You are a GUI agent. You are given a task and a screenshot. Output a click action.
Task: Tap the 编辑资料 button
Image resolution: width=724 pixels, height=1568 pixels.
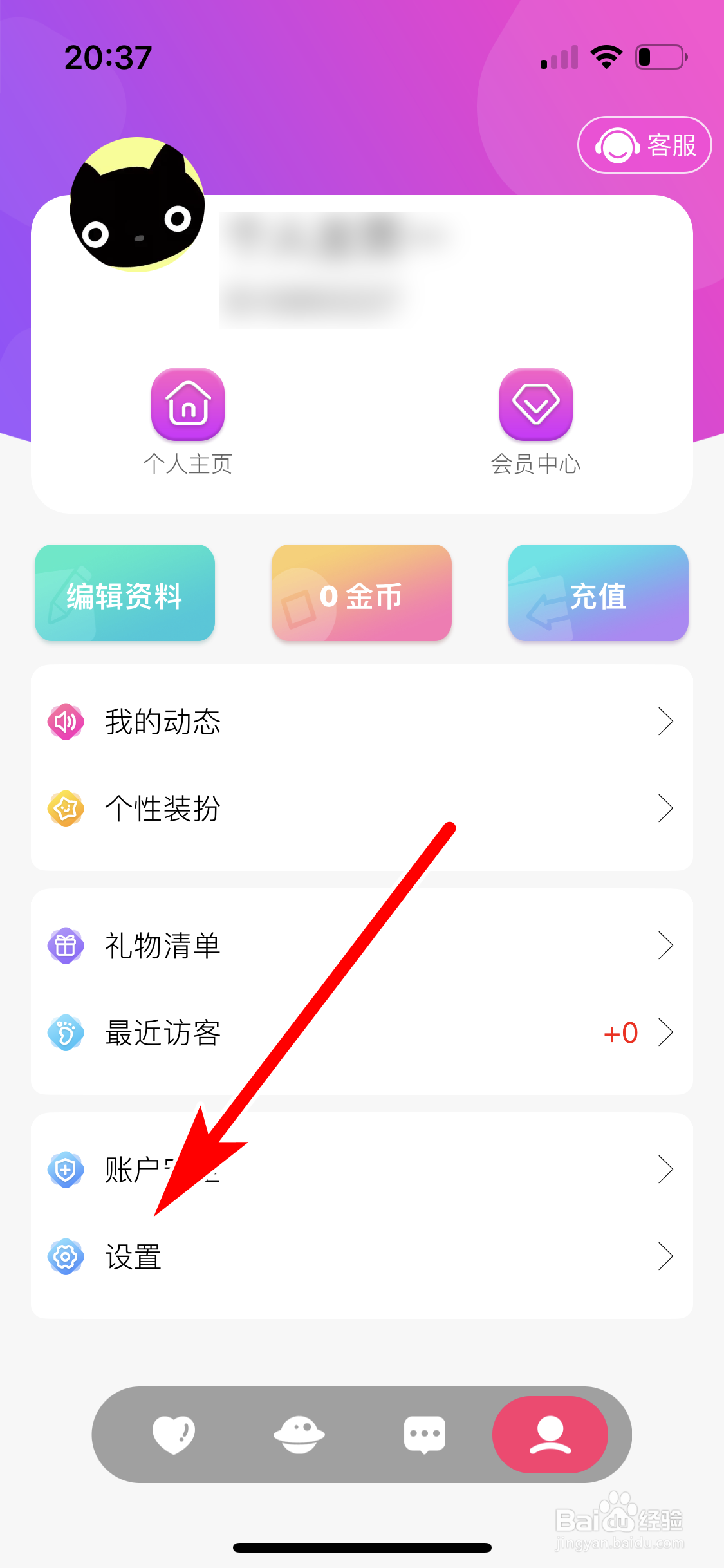coord(124,593)
